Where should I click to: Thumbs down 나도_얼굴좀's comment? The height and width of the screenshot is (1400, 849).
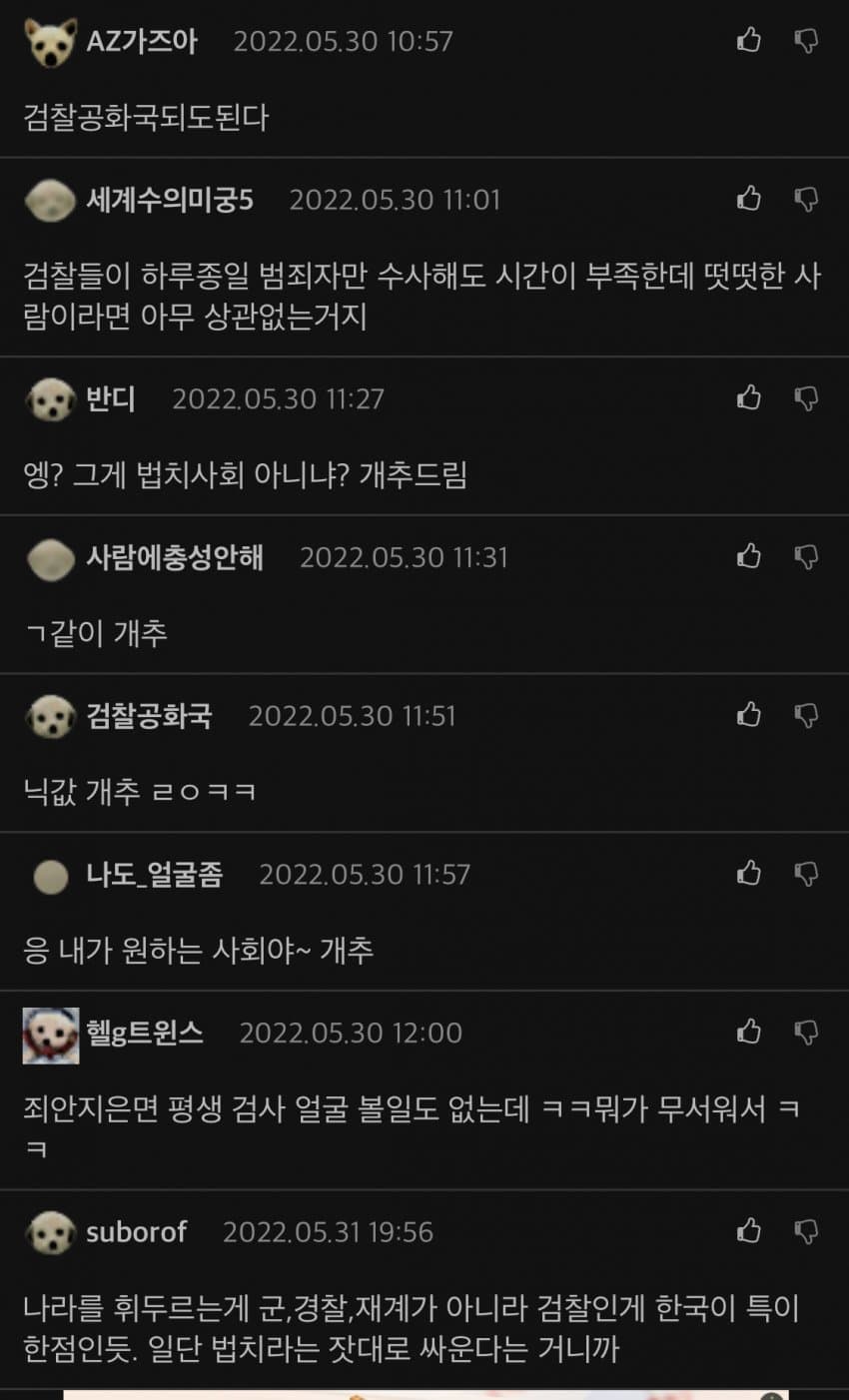point(806,873)
